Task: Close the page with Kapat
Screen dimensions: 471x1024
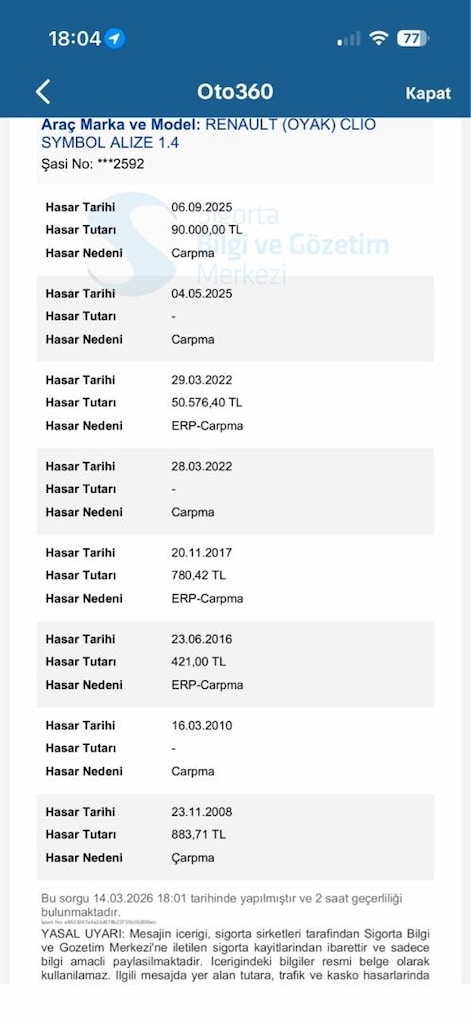Action: (428, 93)
